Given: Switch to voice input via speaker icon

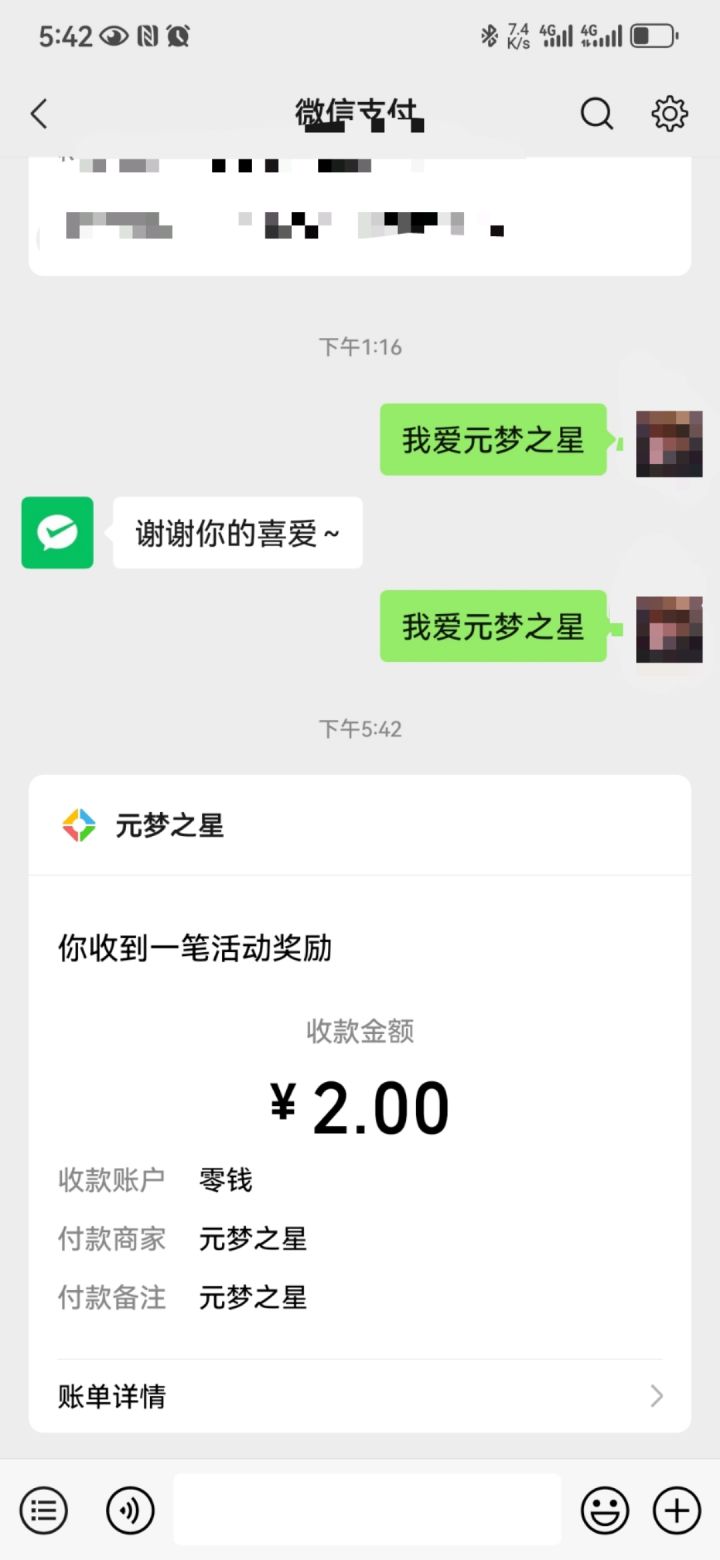Looking at the screenshot, I should (130, 1510).
